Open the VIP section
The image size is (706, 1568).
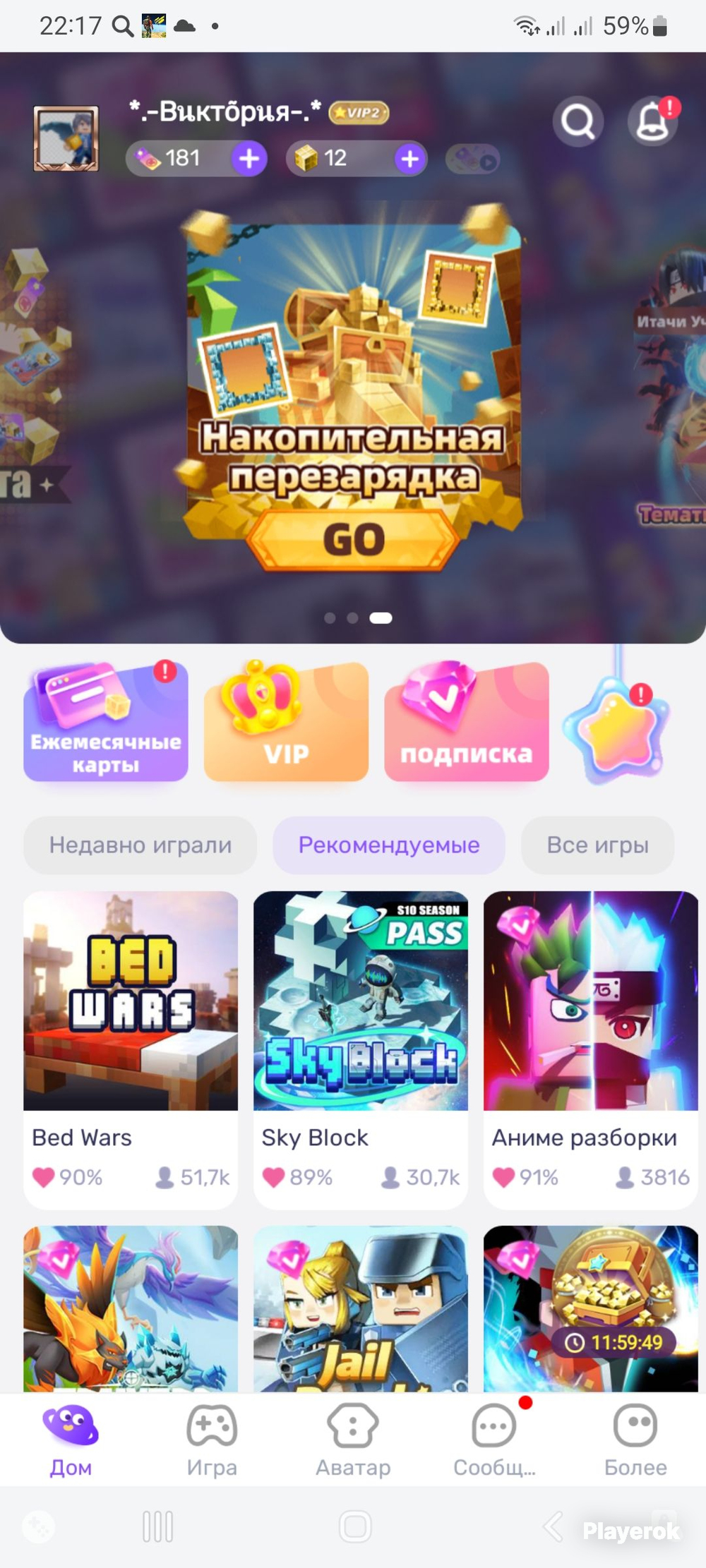pyautogui.click(x=286, y=721)
